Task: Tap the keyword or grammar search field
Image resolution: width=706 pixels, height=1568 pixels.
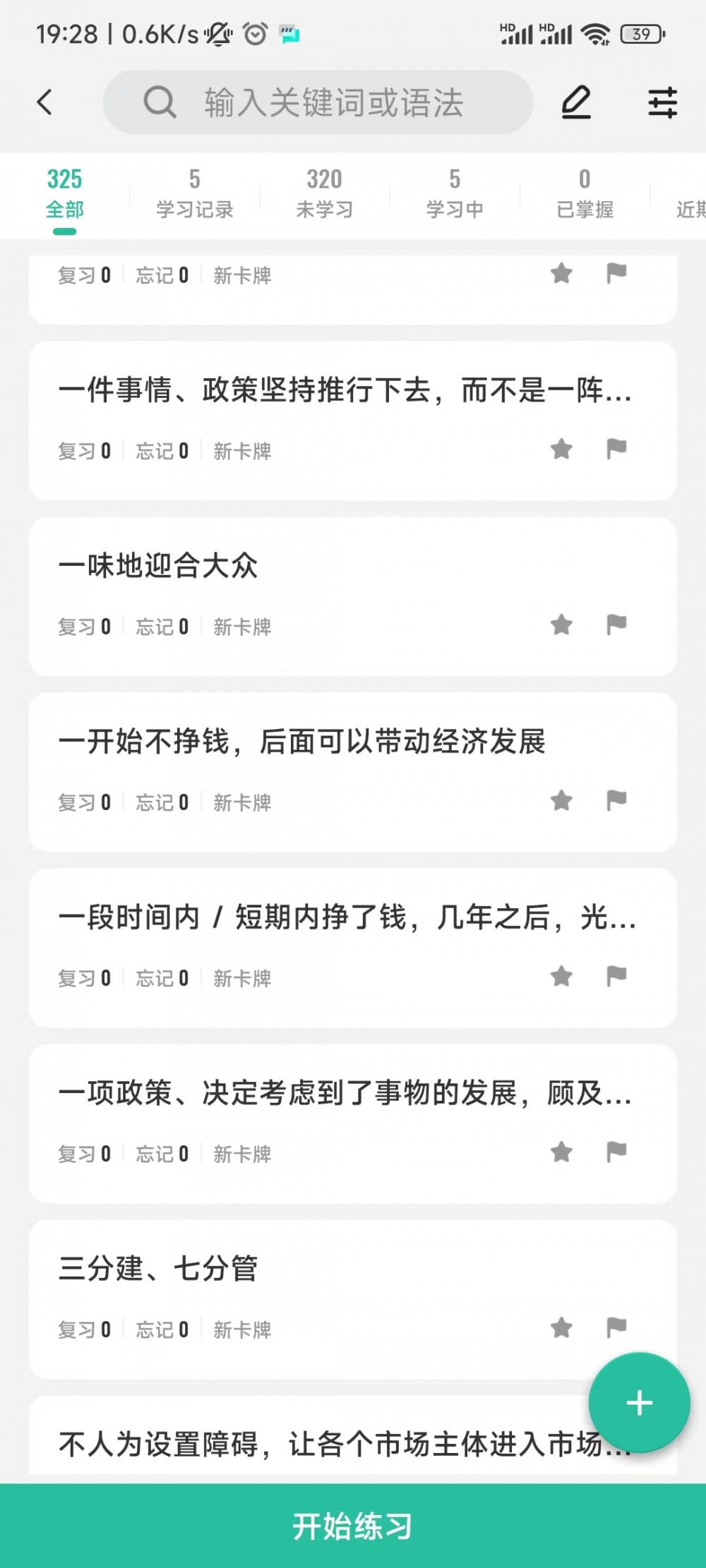Action: 318,102
